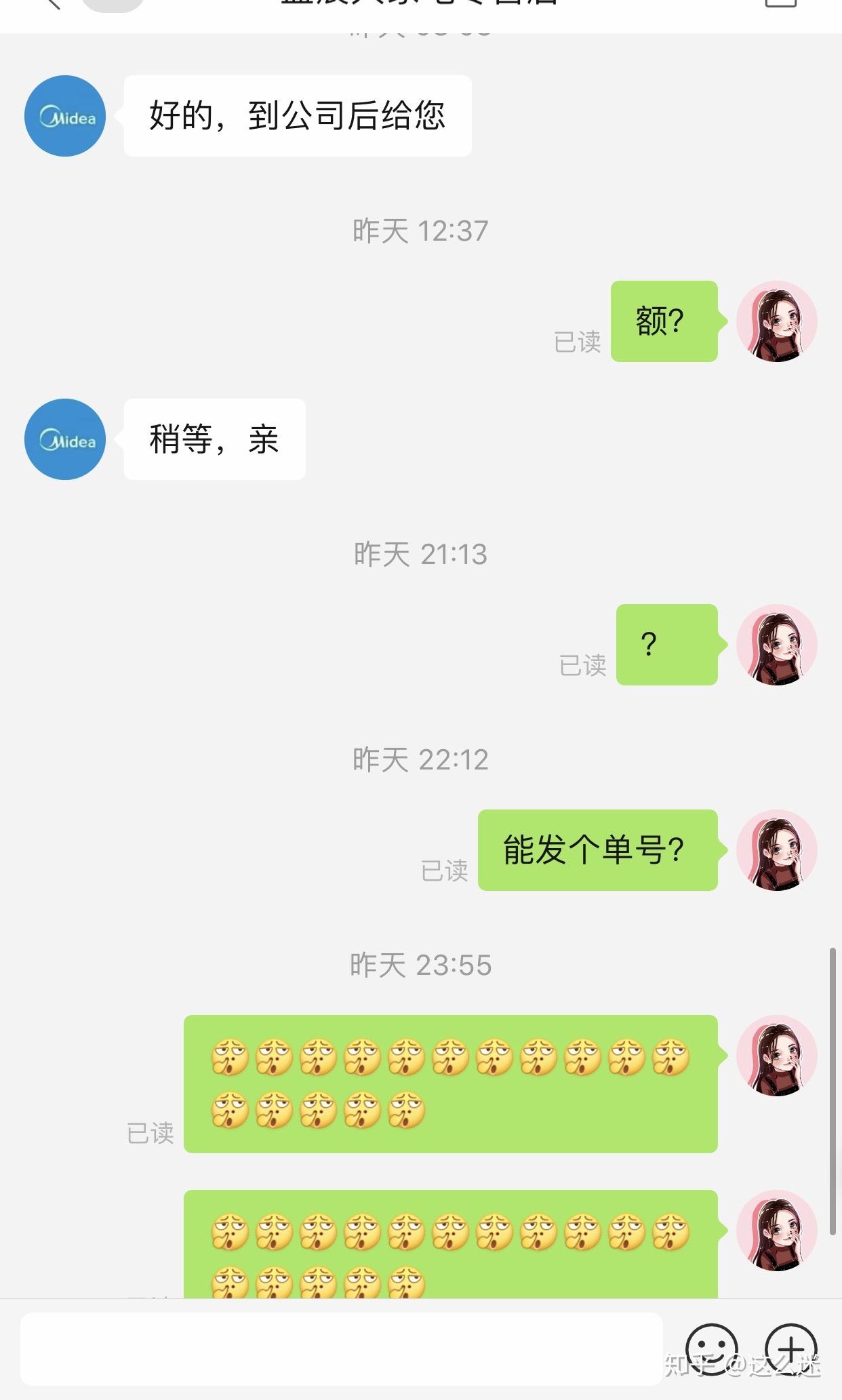Image resolution: width=842 pixels, height=1400 pixels.
Task: Open the top-right header icon
Action: click(780, 3)
